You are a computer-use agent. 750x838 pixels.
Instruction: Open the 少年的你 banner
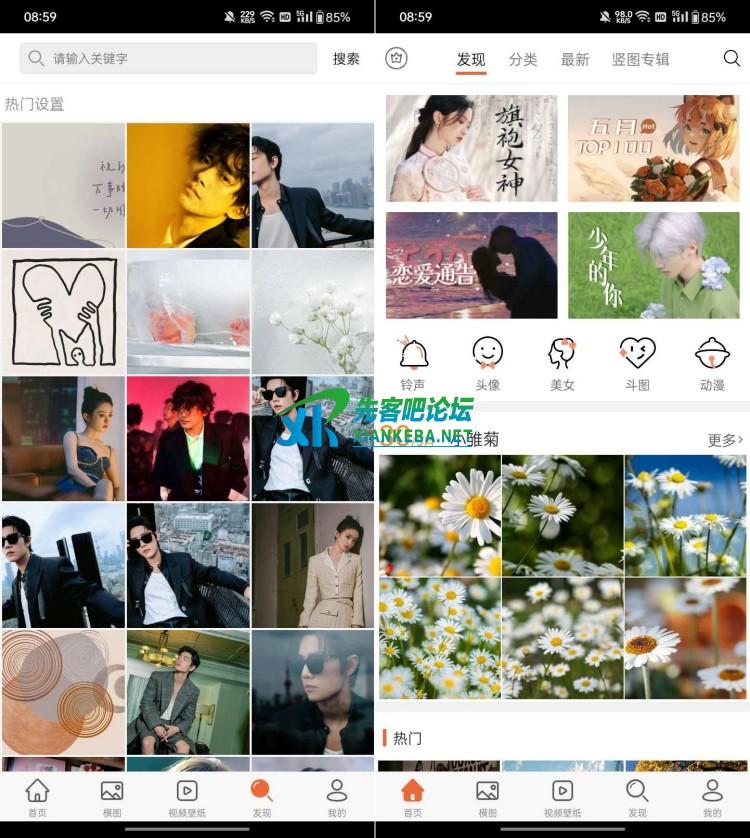[654, 265]
